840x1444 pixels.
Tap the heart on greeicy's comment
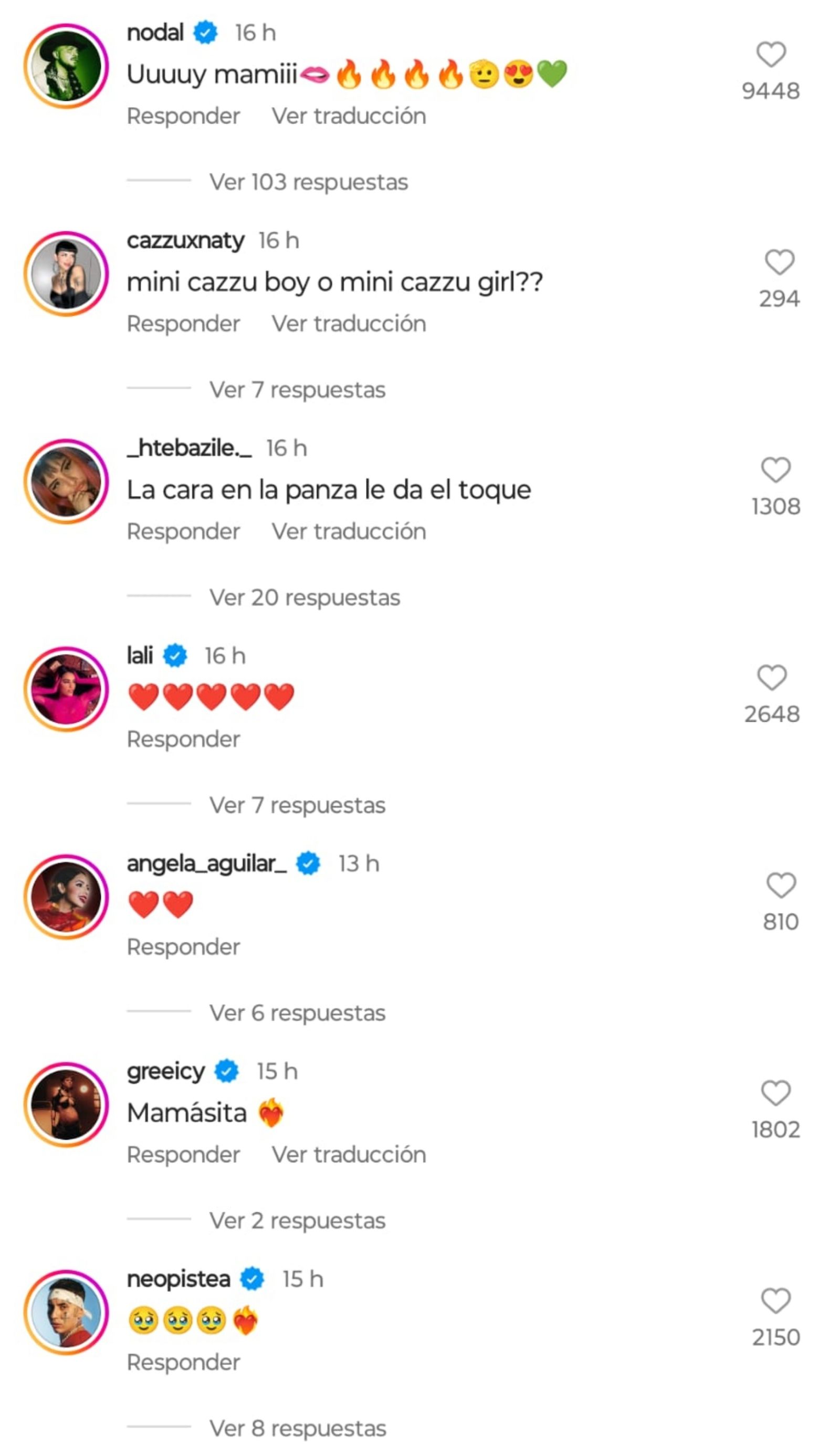[x=775, y=1093]
